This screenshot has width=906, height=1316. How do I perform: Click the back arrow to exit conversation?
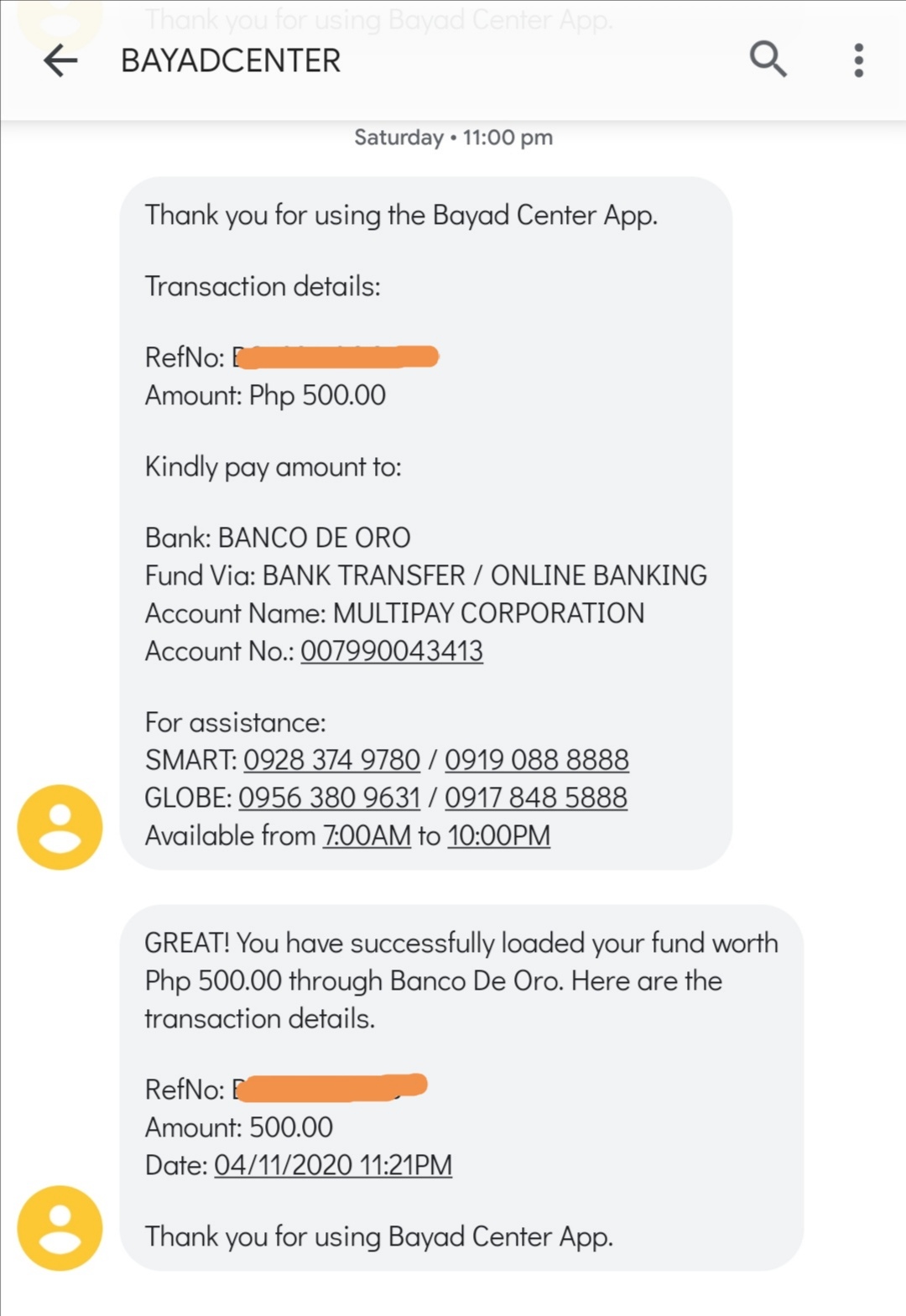(x=60, y=60)
